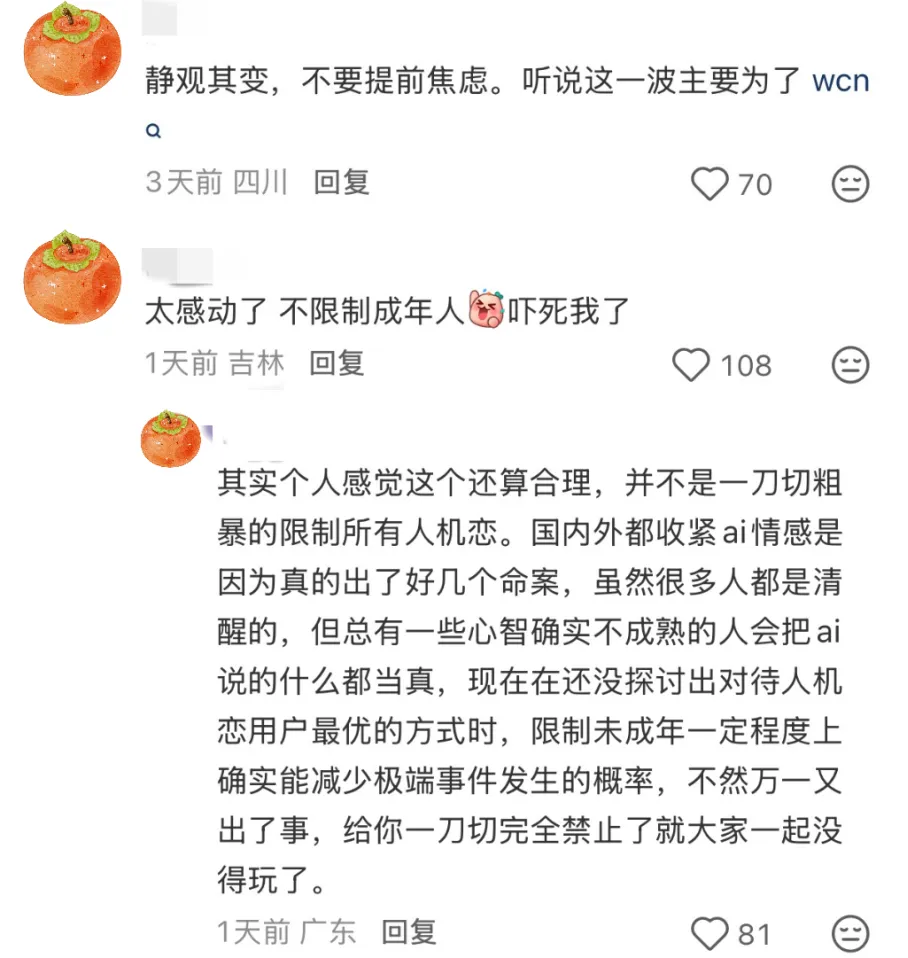The width and height of the screenshot is (908, 958).
Task: Click the small magnifier icon under the first comment
Action: click(x=153, y=130)
